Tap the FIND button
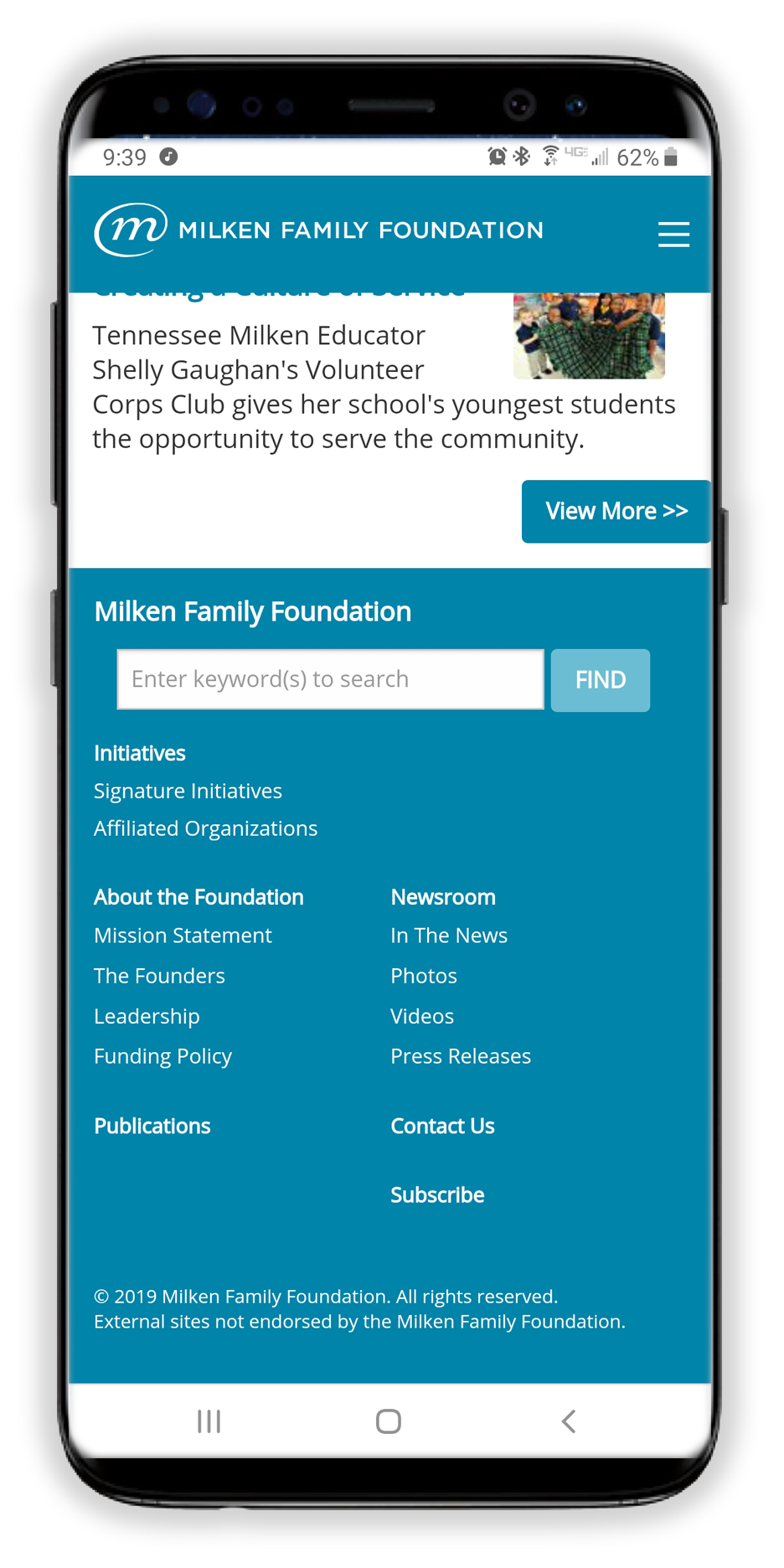The height and width of the screenshot is (1568, 784). coord(600,680)
